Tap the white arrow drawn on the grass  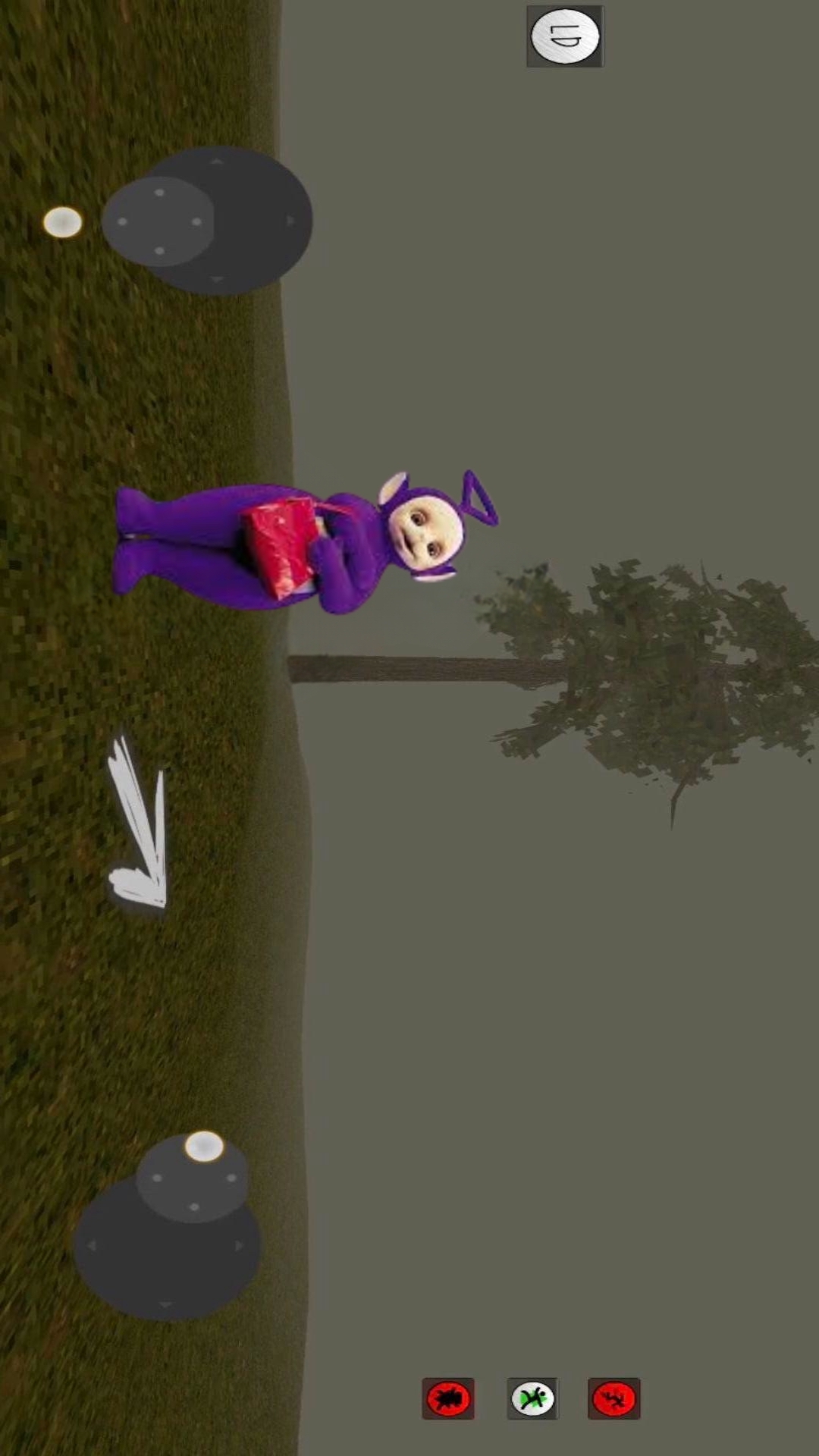[138, 822]
